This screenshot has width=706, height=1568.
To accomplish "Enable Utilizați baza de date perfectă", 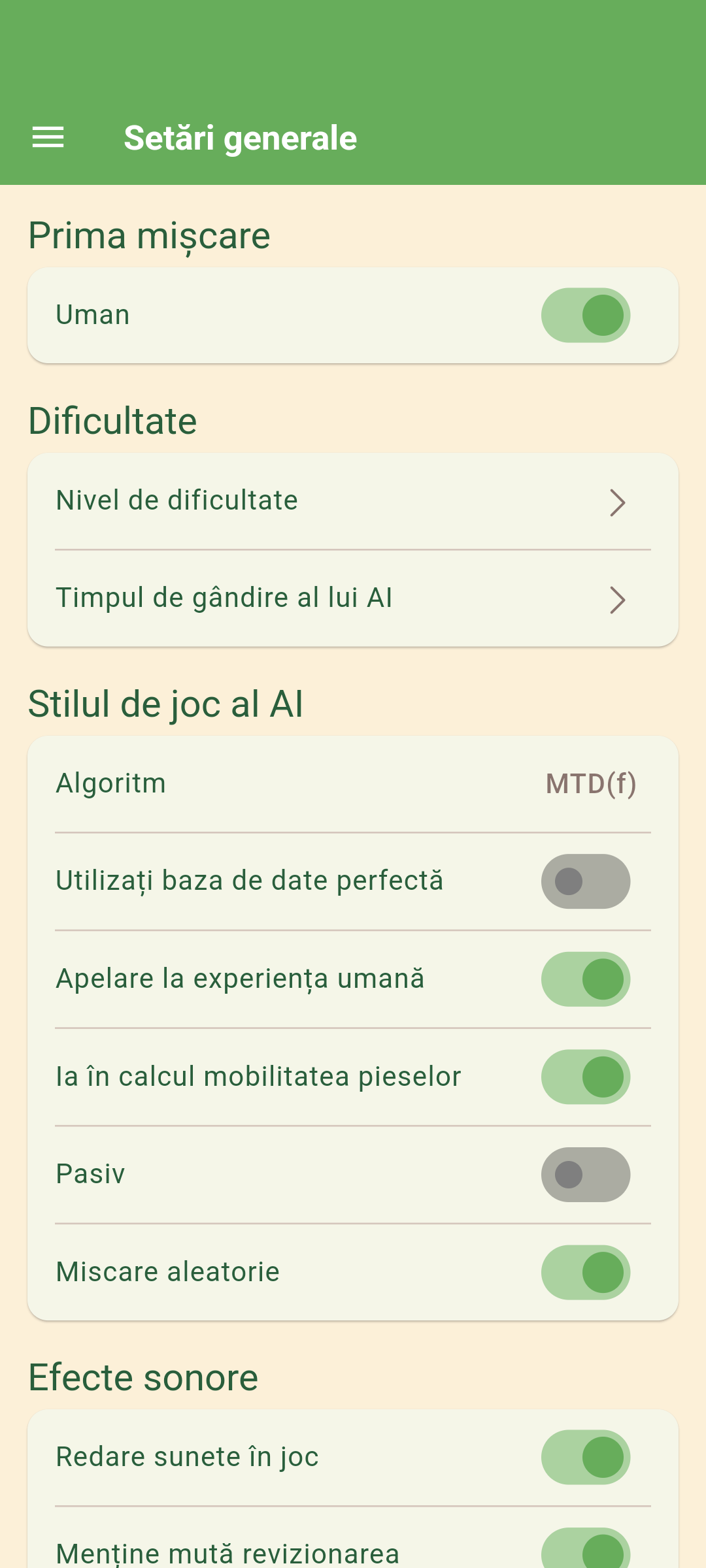I will click(585, 881).
